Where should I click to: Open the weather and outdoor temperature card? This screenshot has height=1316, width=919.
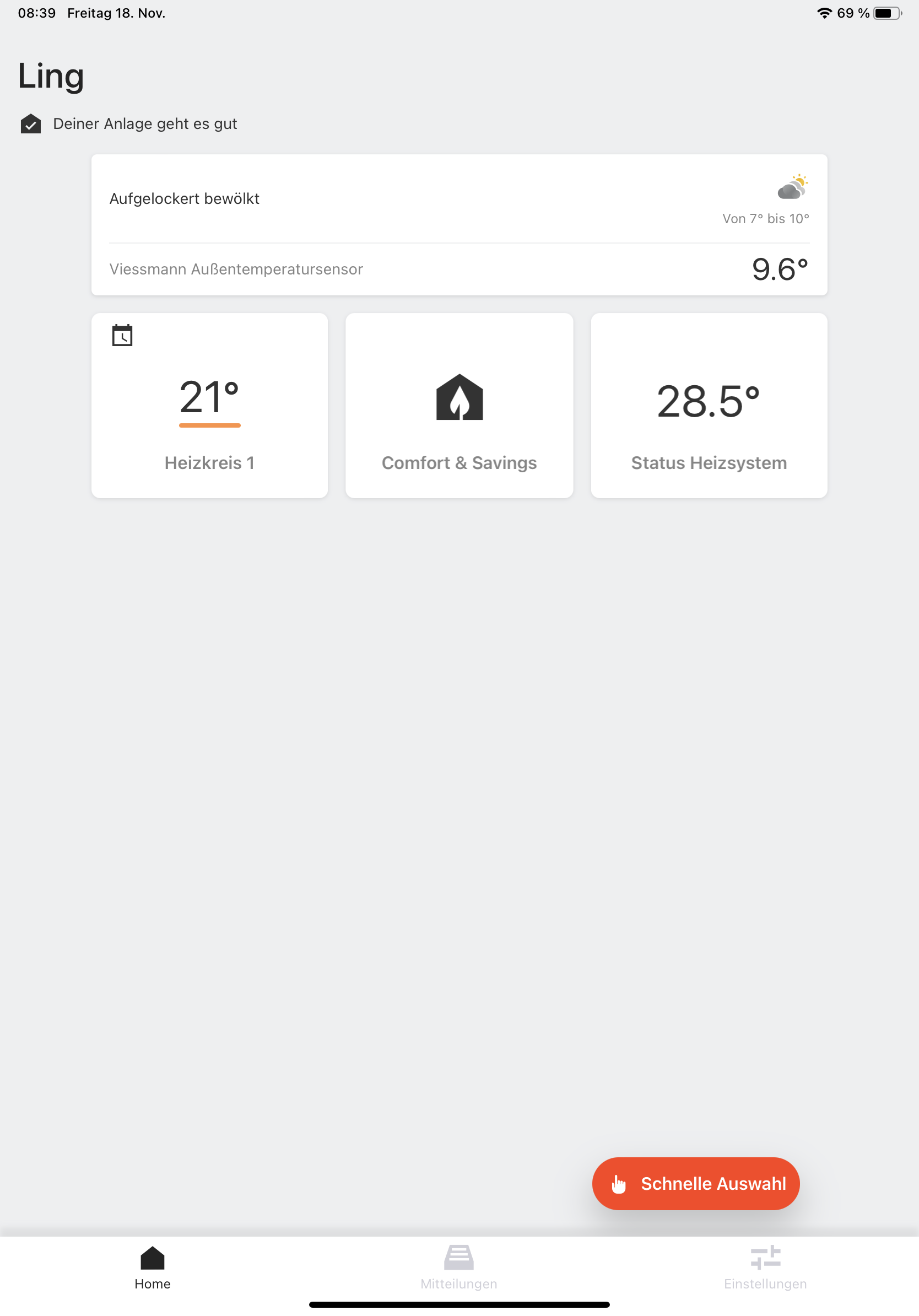coord(459,225)
